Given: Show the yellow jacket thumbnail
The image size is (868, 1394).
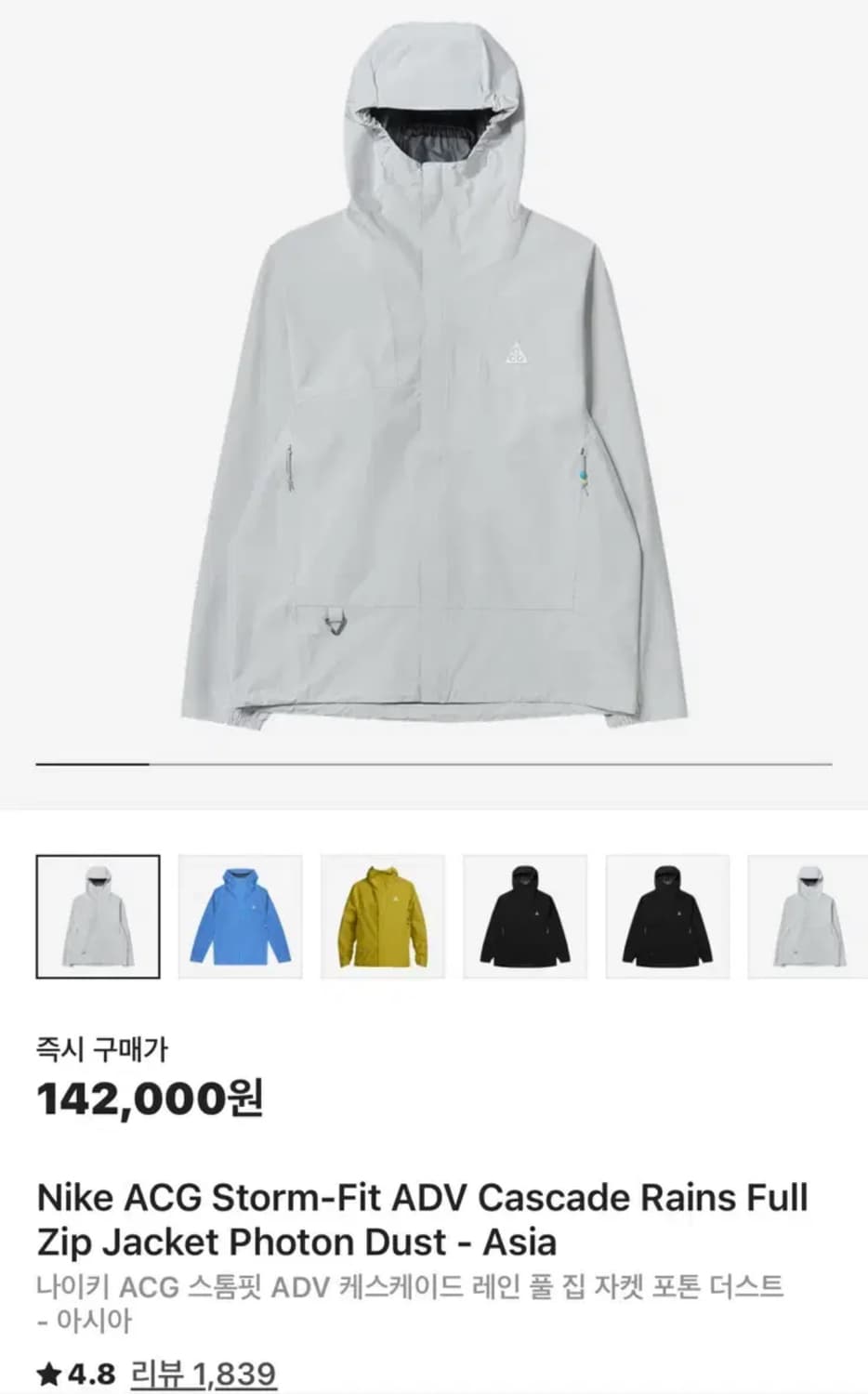Looking at the screenshot, I should pos(383,916).
